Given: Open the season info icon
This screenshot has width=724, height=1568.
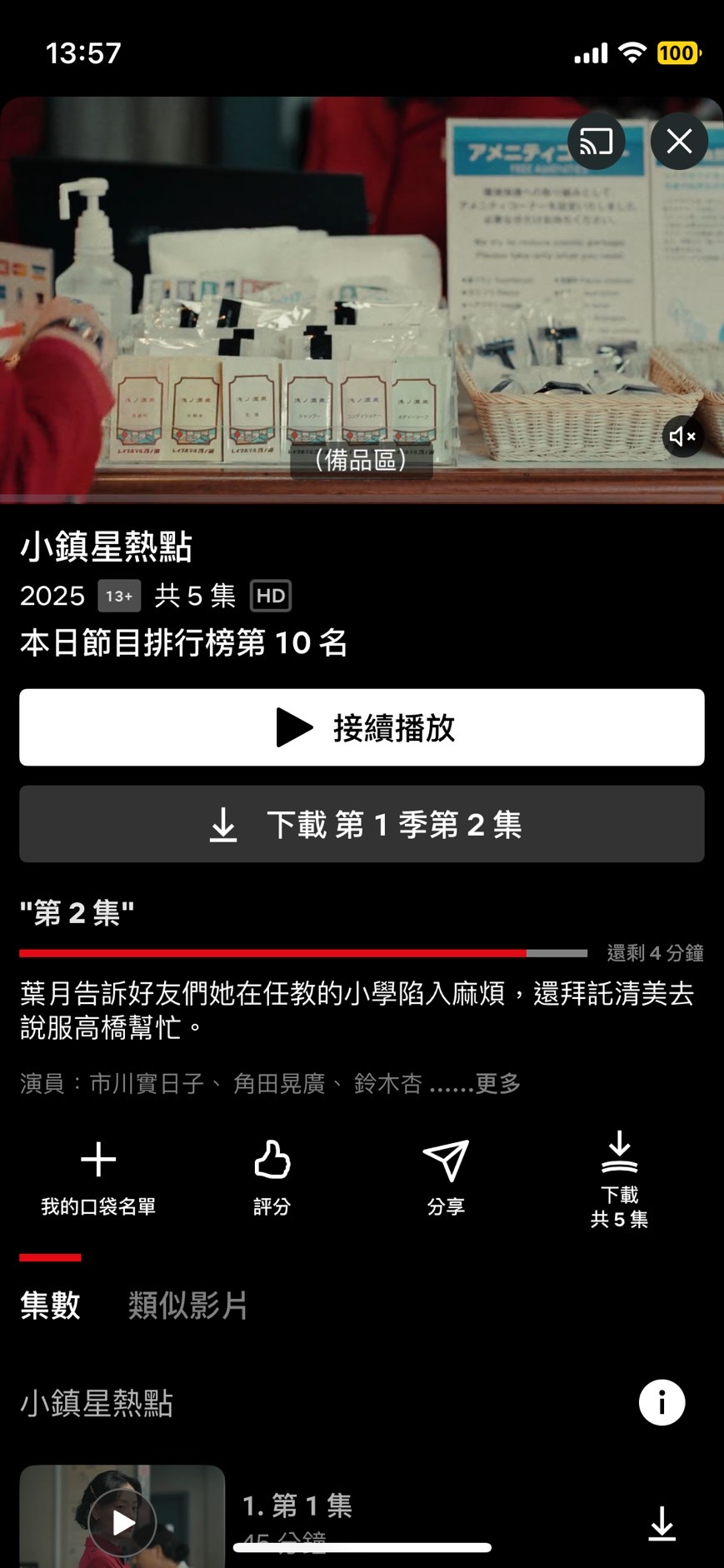Looking at the screenshot, I should pos(662,1403).
